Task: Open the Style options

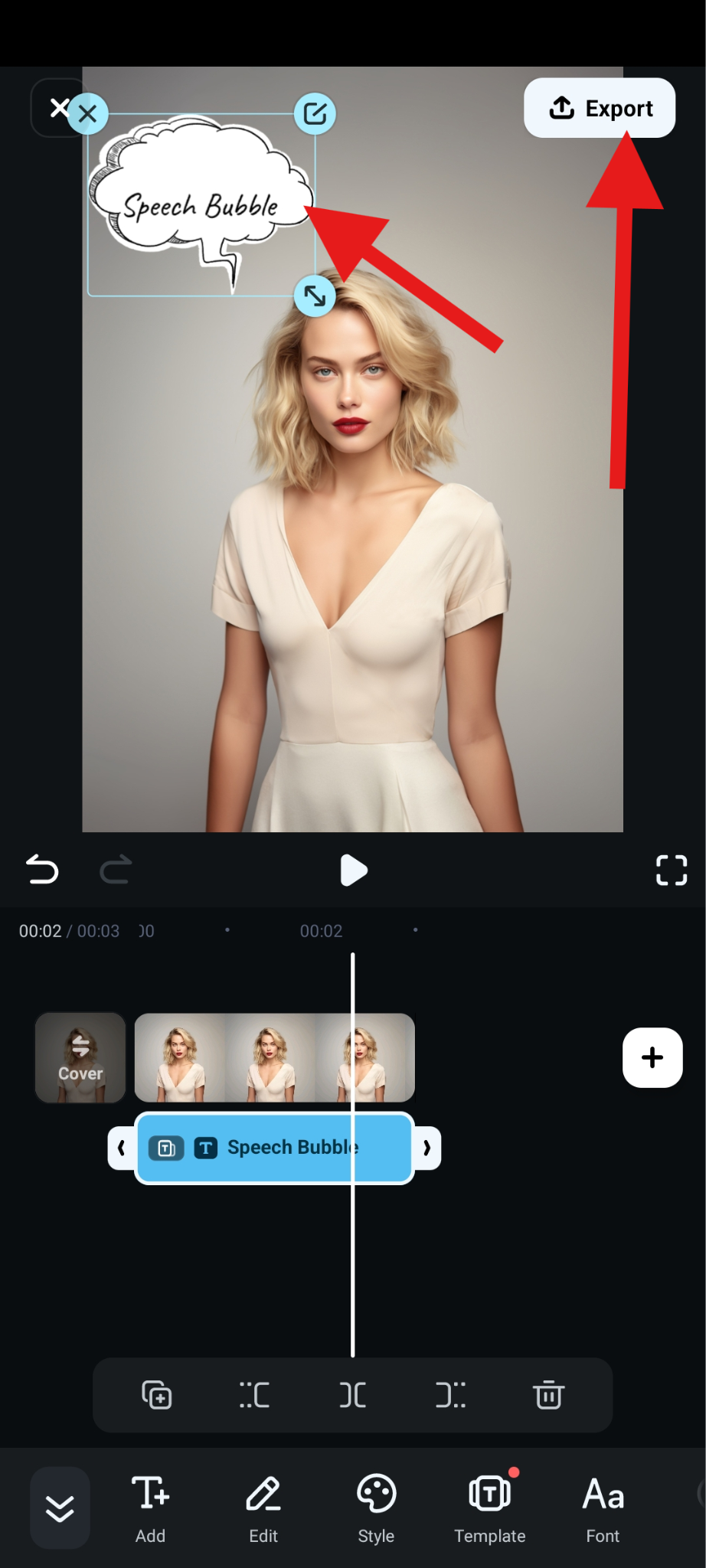Action: [x=376, y=1508]
